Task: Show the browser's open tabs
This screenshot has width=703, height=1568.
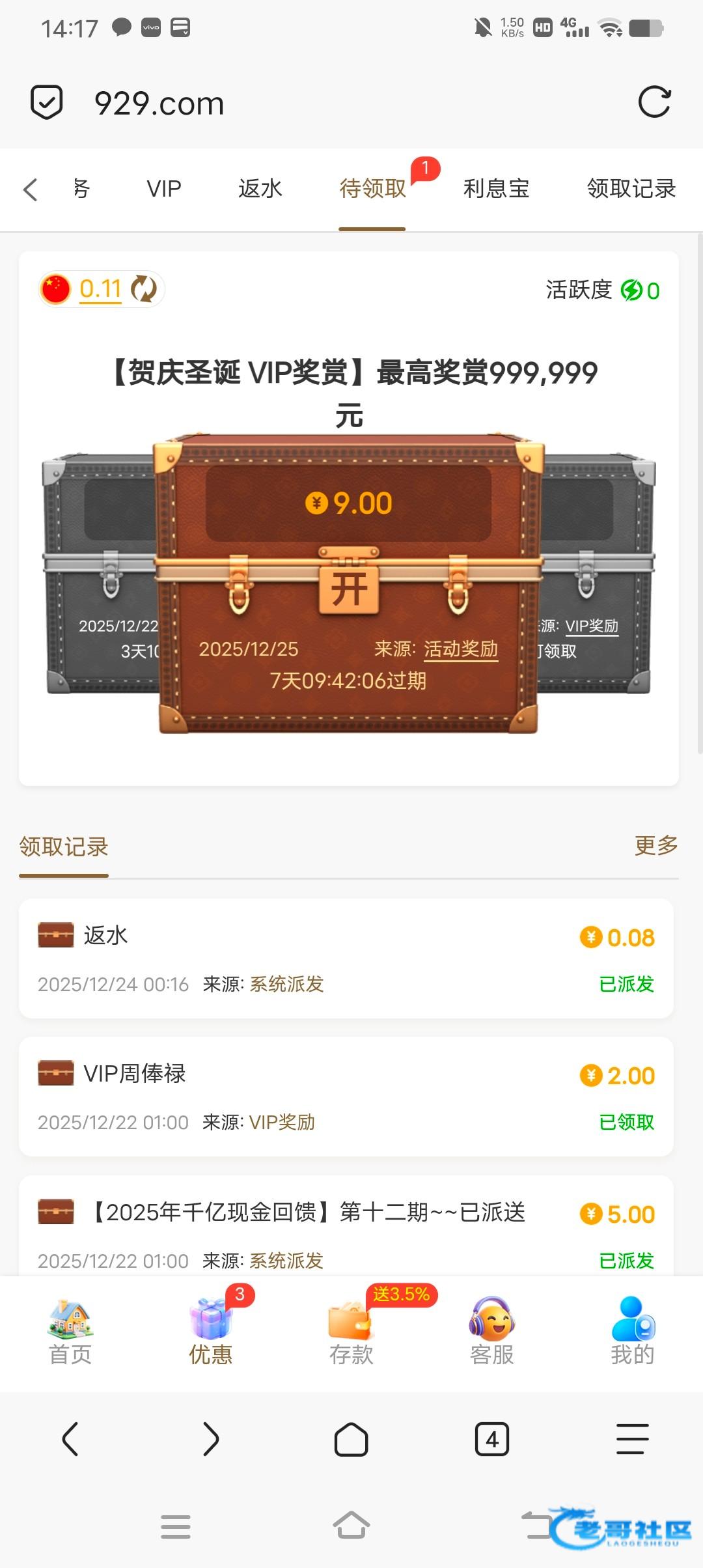Action: 491,1439
